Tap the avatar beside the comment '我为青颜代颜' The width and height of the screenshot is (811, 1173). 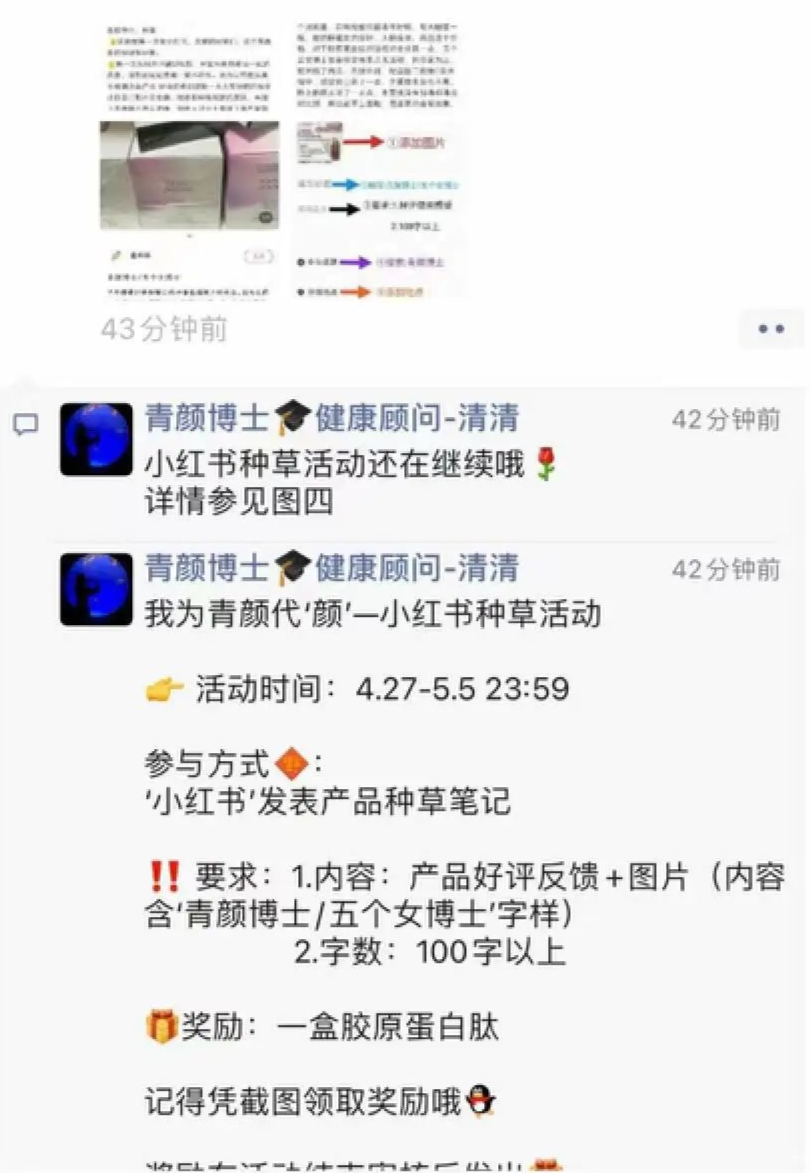click(96, 590)
